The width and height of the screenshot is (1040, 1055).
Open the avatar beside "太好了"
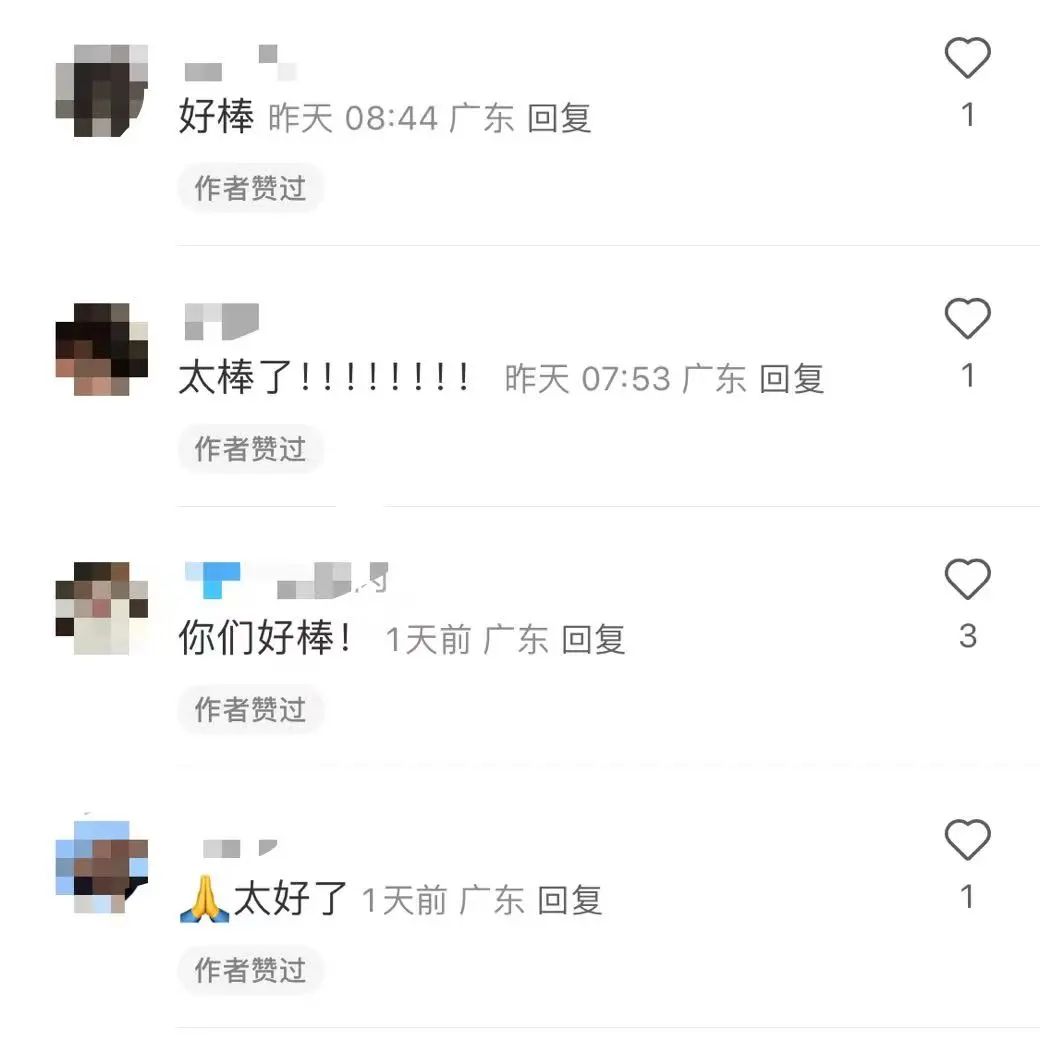101,868
